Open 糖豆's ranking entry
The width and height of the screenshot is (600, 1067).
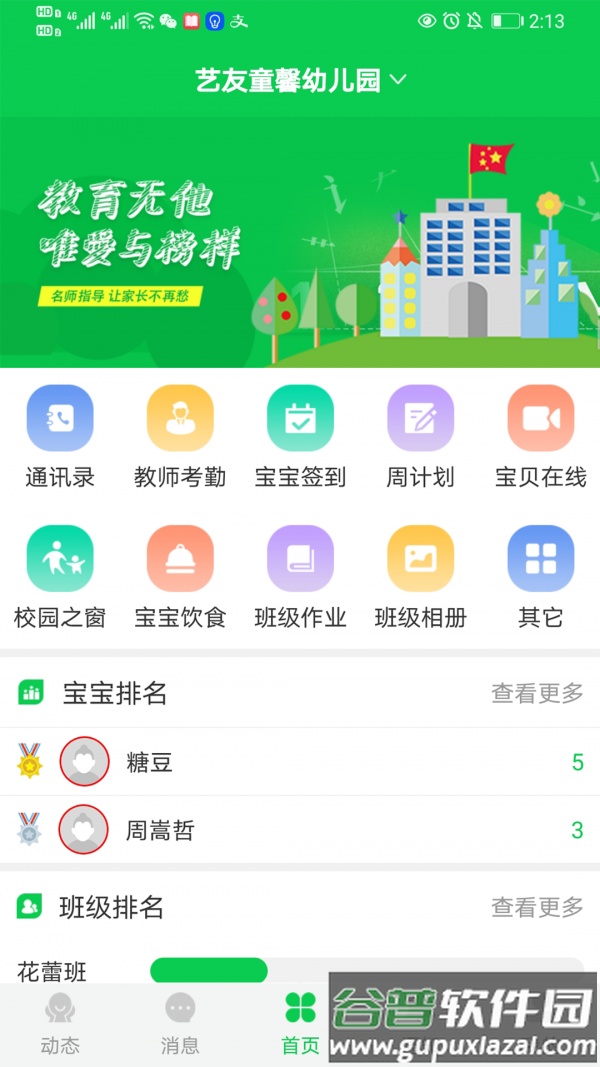[300, 762]
